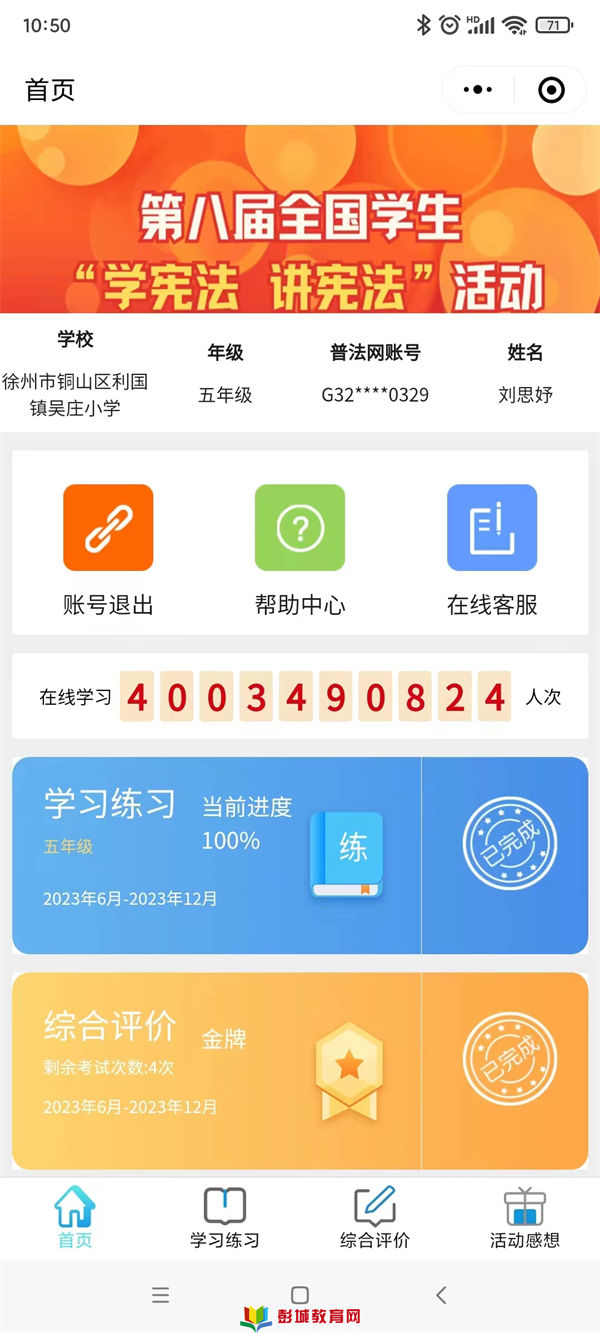Open the mini program more options menu
The image size is (600, 1333).
point(478,90)
